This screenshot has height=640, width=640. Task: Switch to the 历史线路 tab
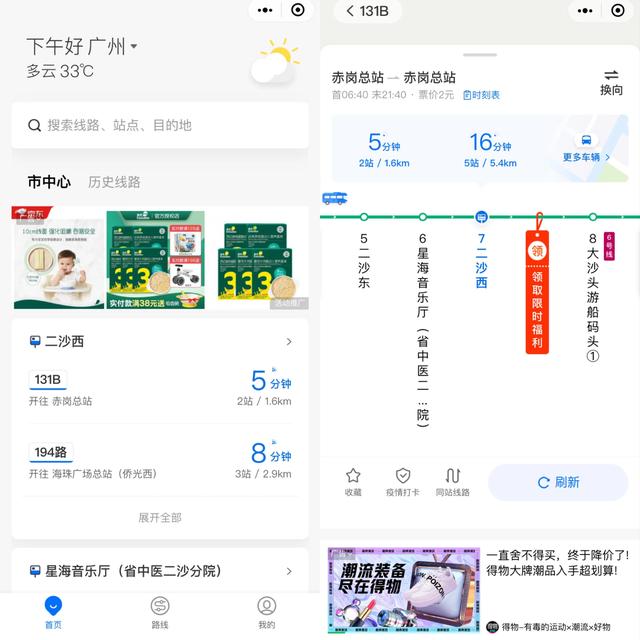pos(114,182)
